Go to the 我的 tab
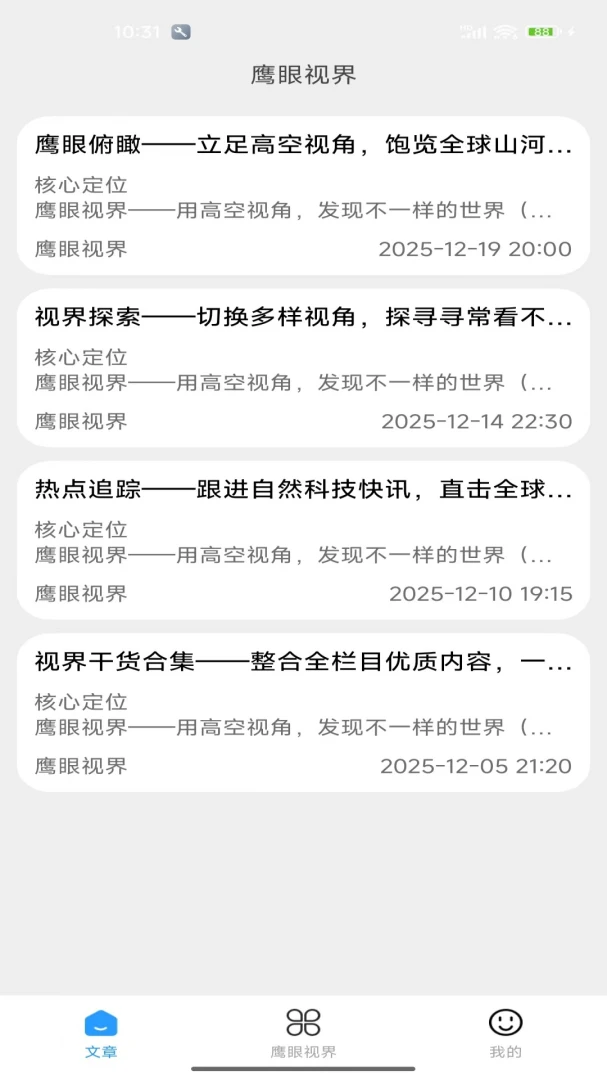 click(x=506, y=1033)
